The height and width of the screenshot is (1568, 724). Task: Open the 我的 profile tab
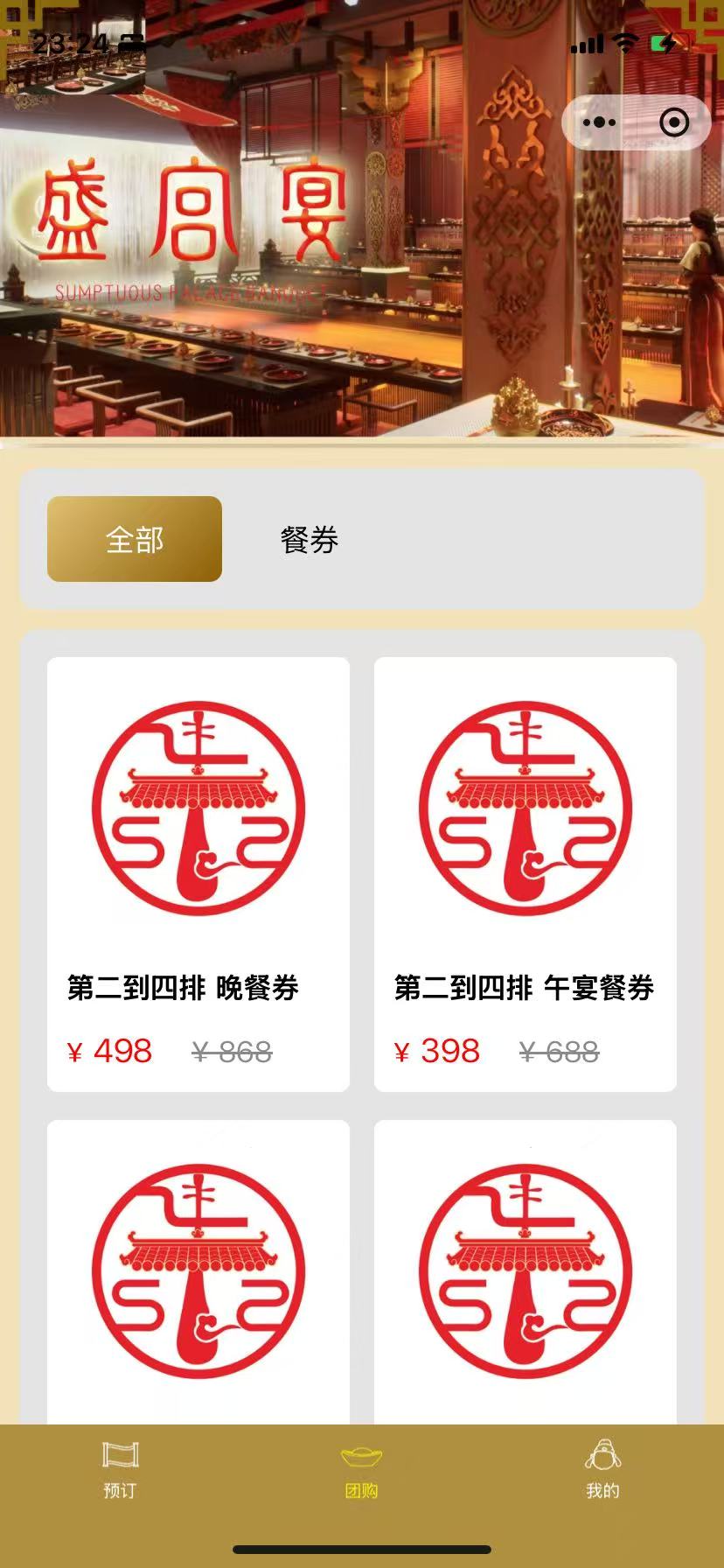(x=602, y=1472)
